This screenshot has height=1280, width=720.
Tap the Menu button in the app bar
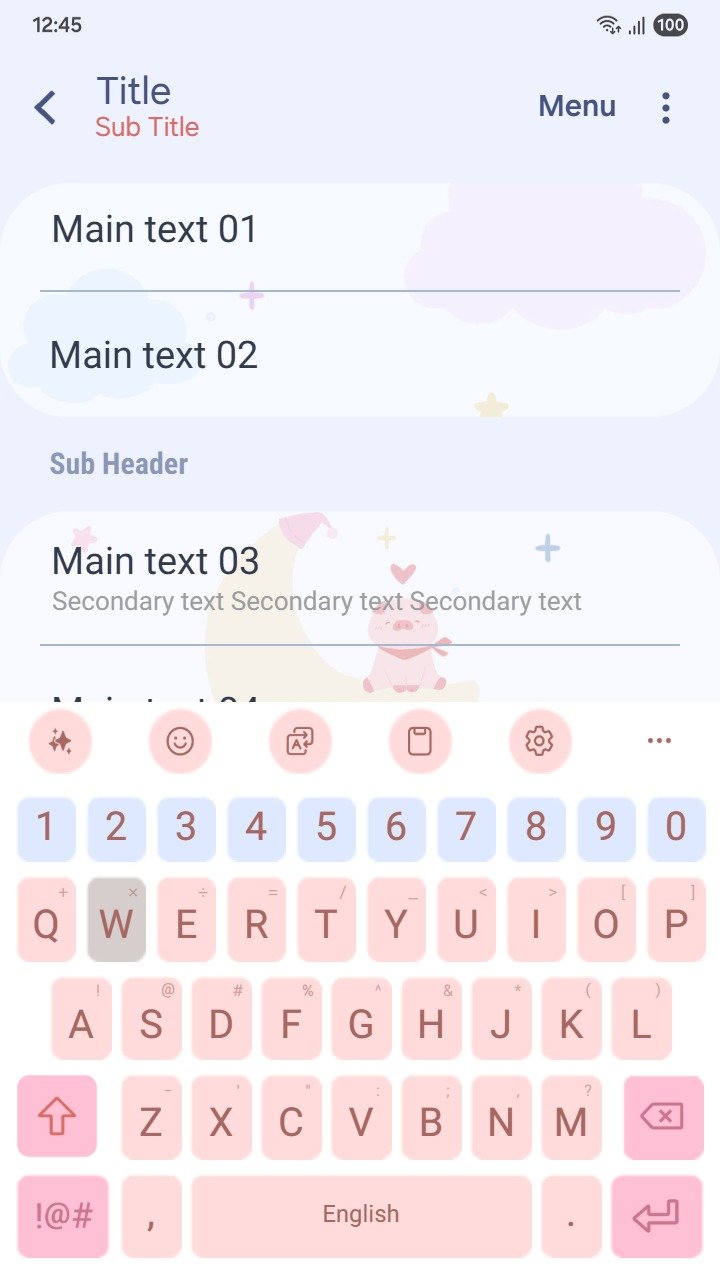pos(577,106)
